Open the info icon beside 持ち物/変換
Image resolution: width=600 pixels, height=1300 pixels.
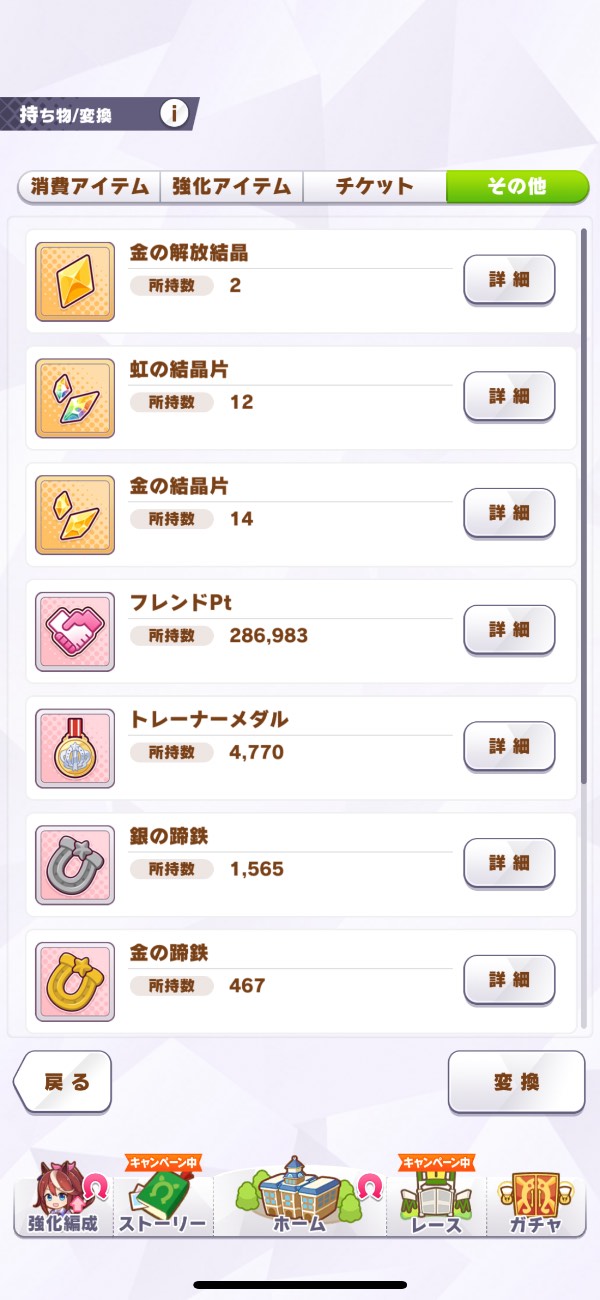pyautogui.click(x=173, y=114)
